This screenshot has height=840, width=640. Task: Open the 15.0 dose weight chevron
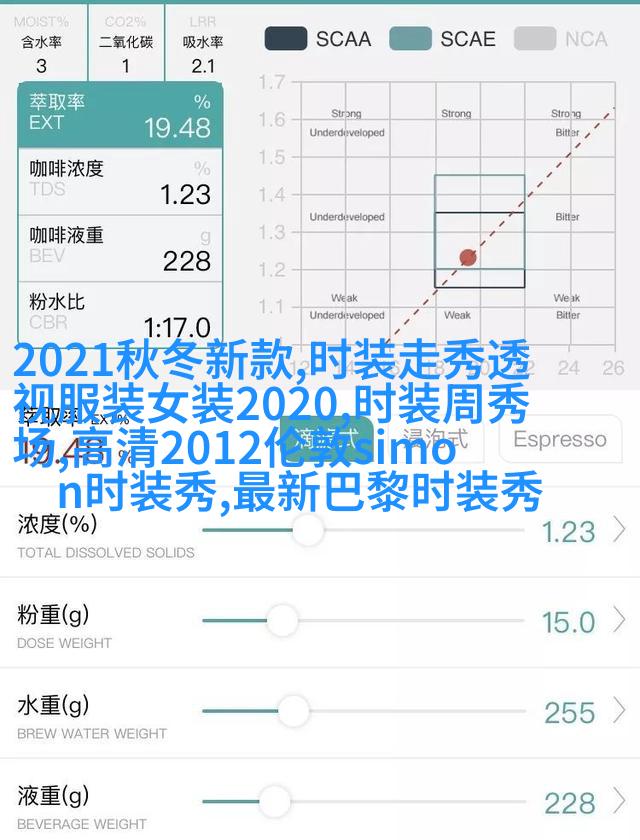pyautogui.click(x=620, y=621)
